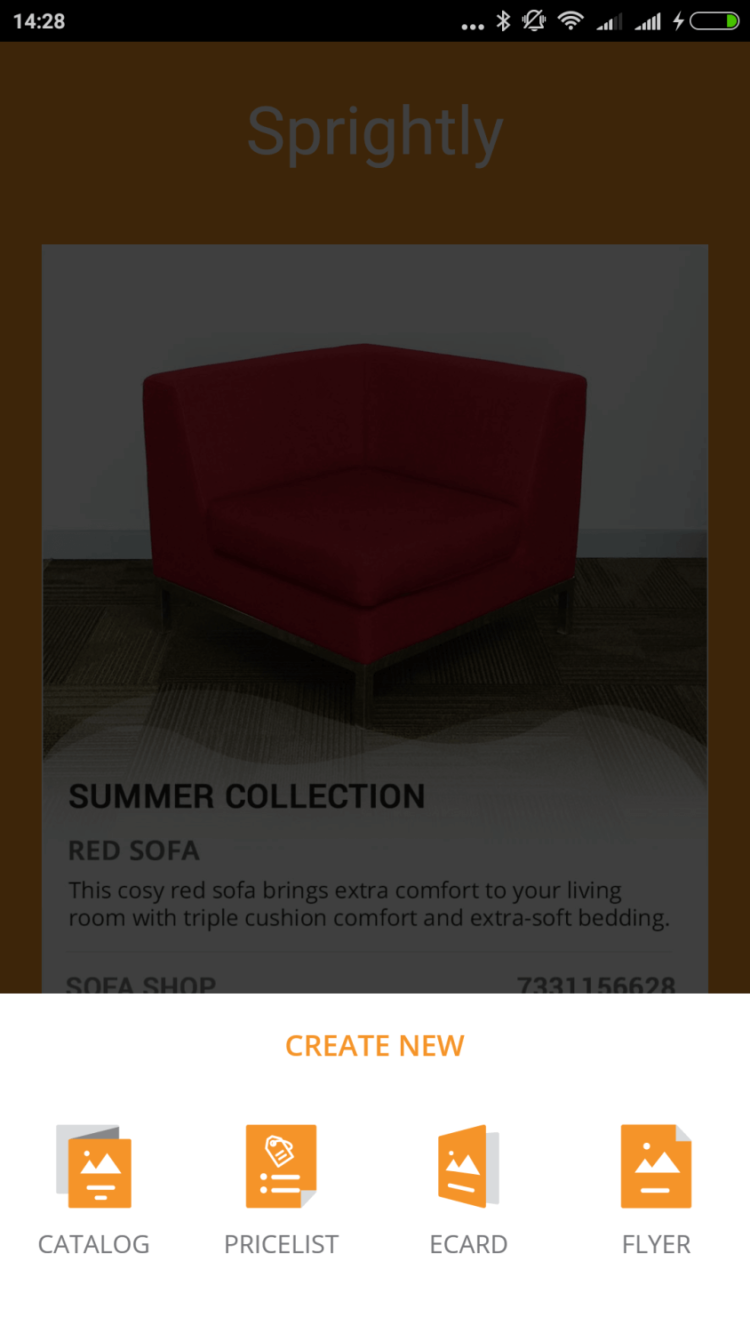Image resolution: width=750 pixels, height=1333 pixels.
Task: Start a new Flyer
Action: tap(656, 1186)
